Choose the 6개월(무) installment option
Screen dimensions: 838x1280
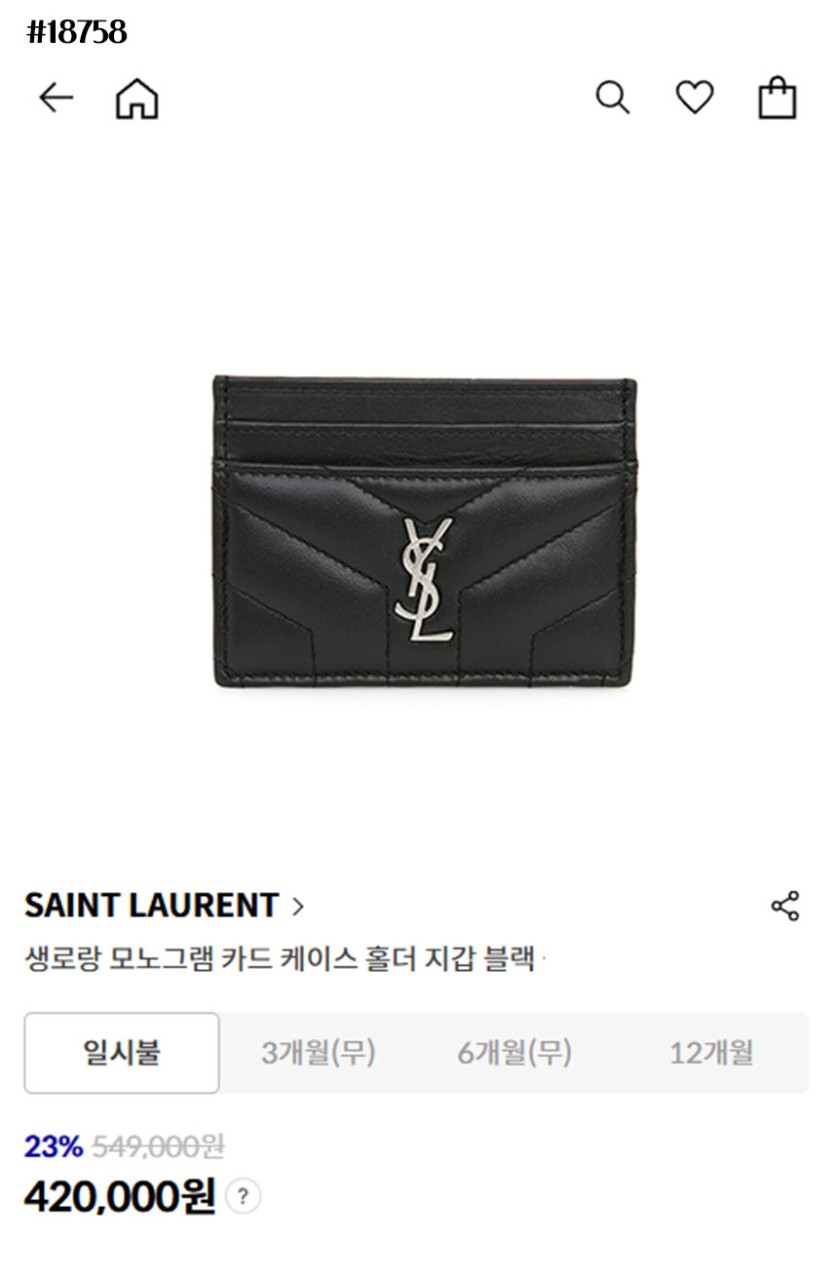(x=515, y=1053)
